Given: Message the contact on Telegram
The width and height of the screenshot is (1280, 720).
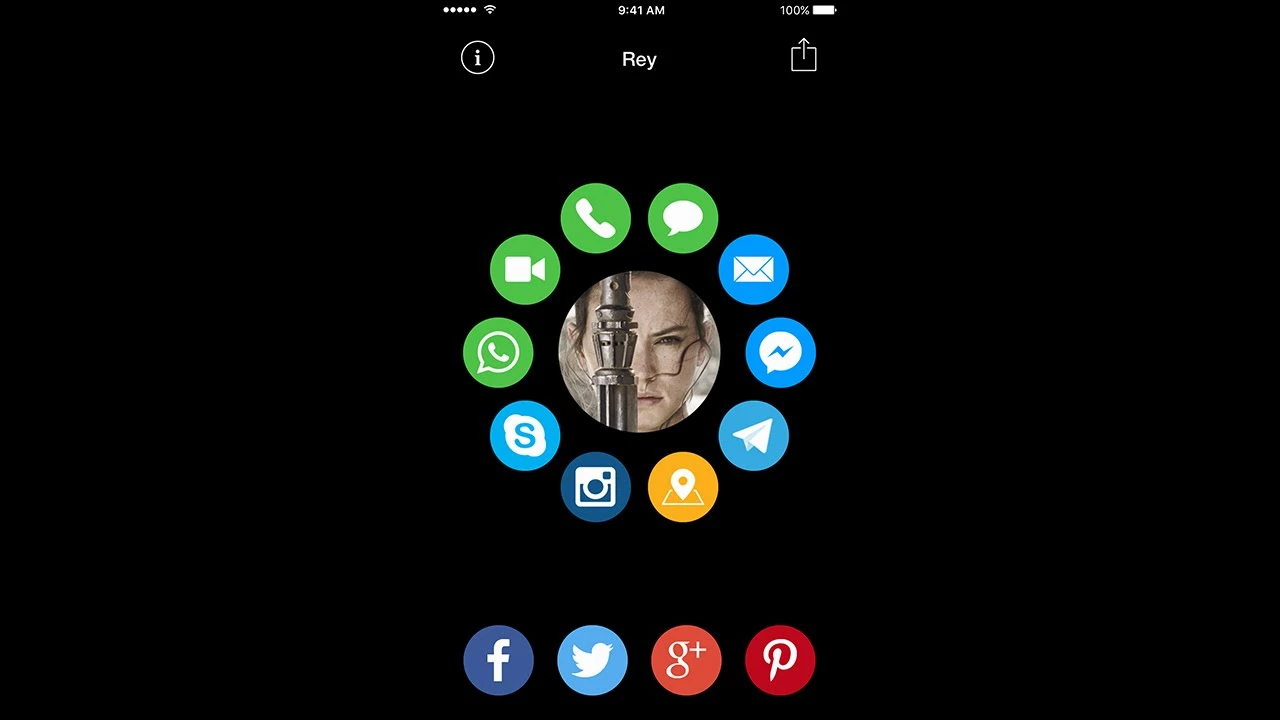Looking at the screenshot, I should point(753,435).
